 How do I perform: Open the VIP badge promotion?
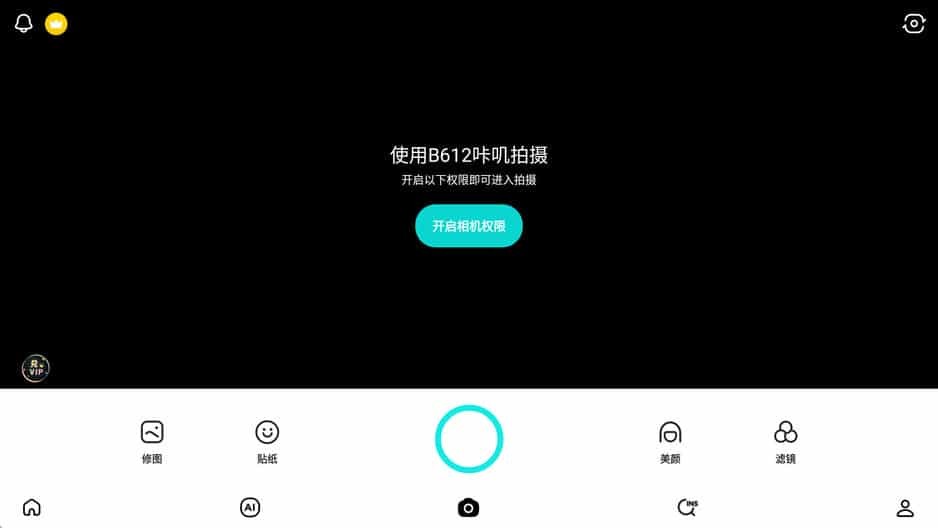(x=36, y=368)
